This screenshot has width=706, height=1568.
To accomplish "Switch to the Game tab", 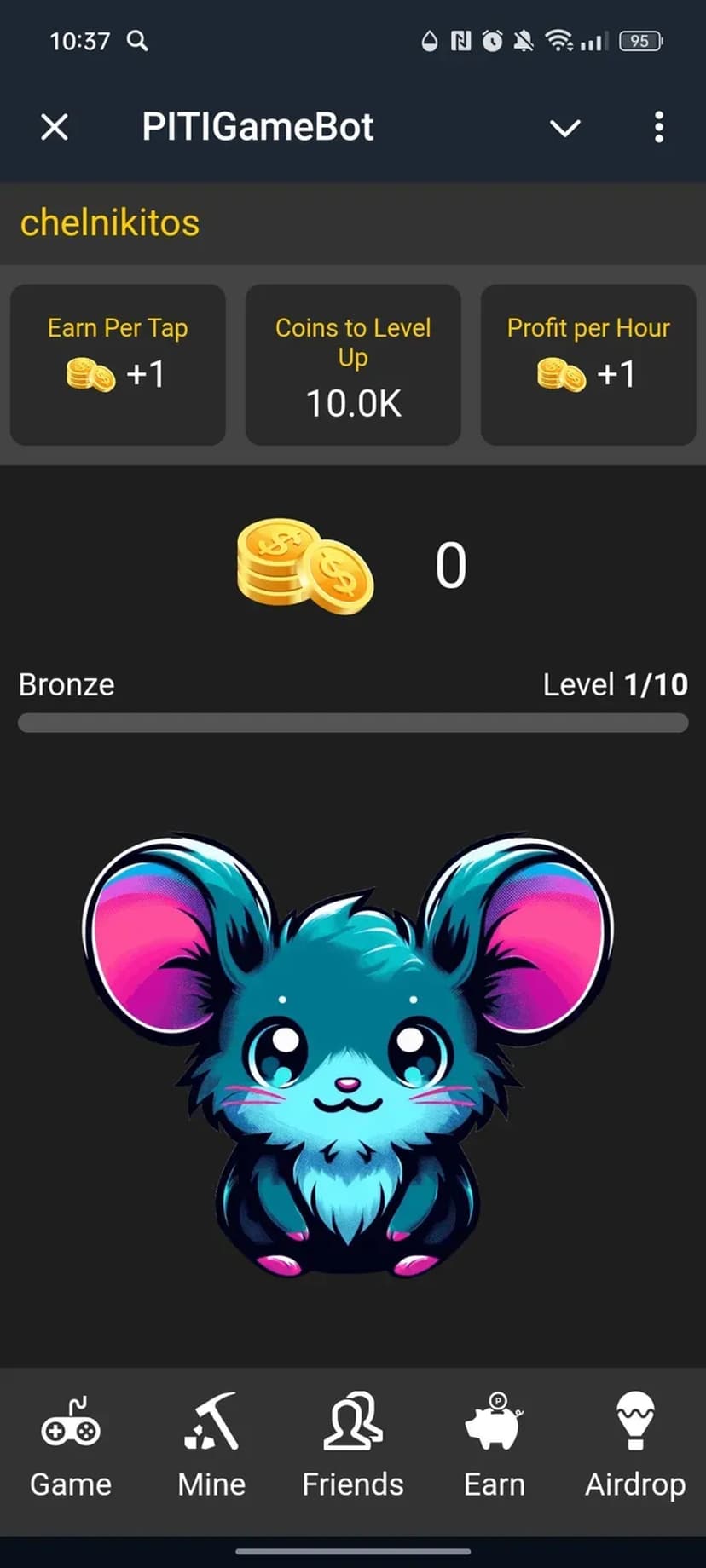I will [x=71, y=1449].
